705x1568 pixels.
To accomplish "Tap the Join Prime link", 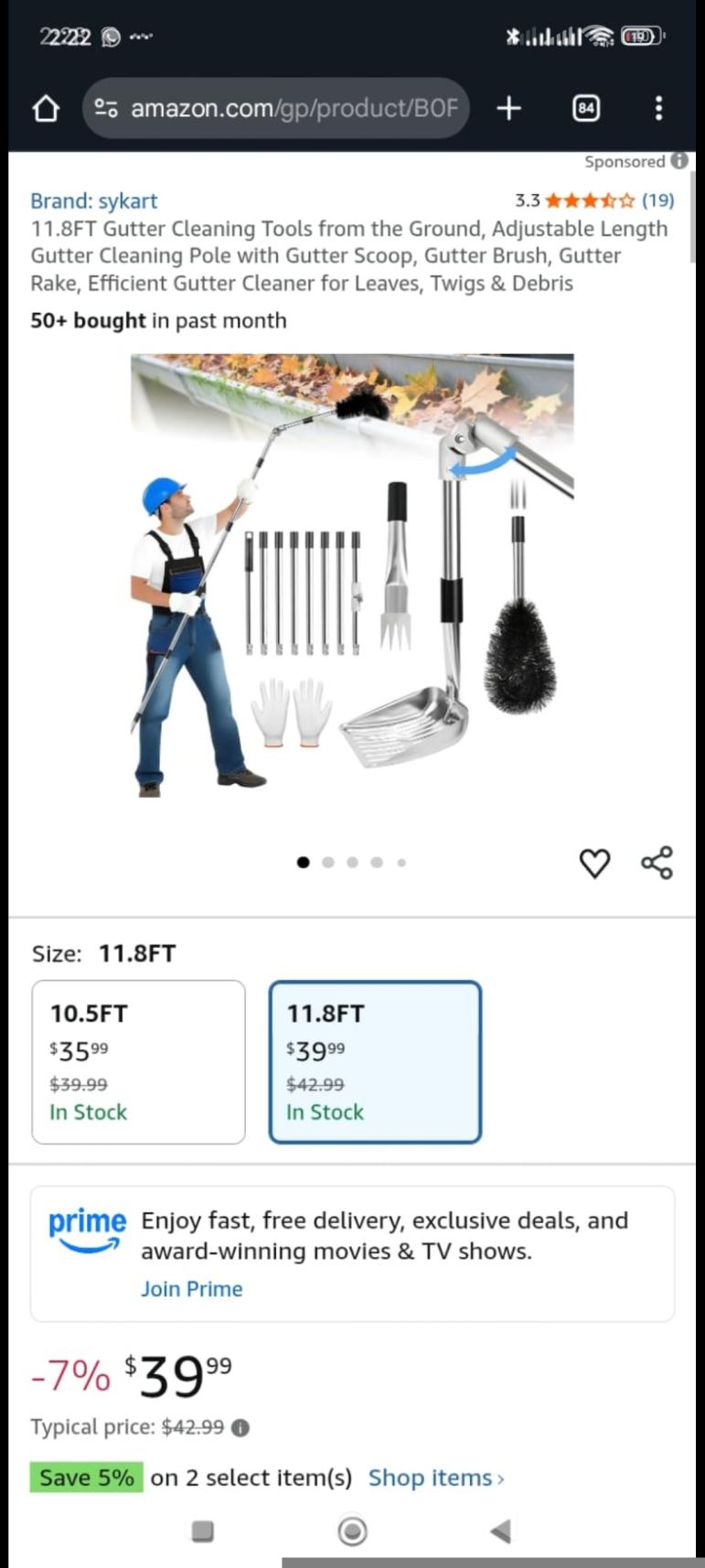I will click(x=192, y=1289).
